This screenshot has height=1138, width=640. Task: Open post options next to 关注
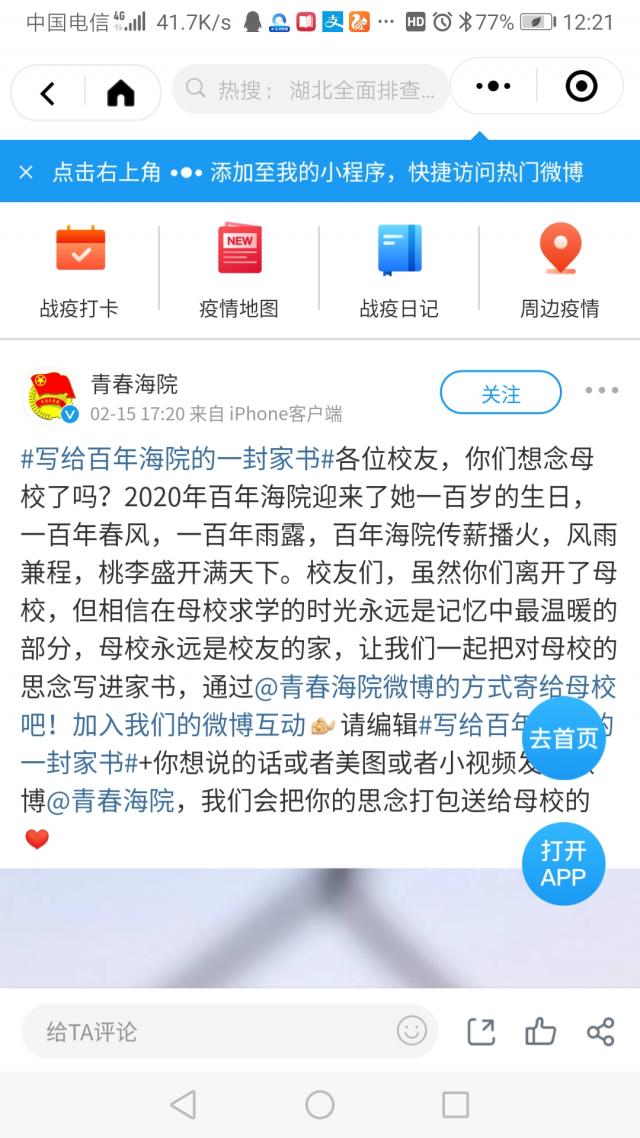pos(601,391)
